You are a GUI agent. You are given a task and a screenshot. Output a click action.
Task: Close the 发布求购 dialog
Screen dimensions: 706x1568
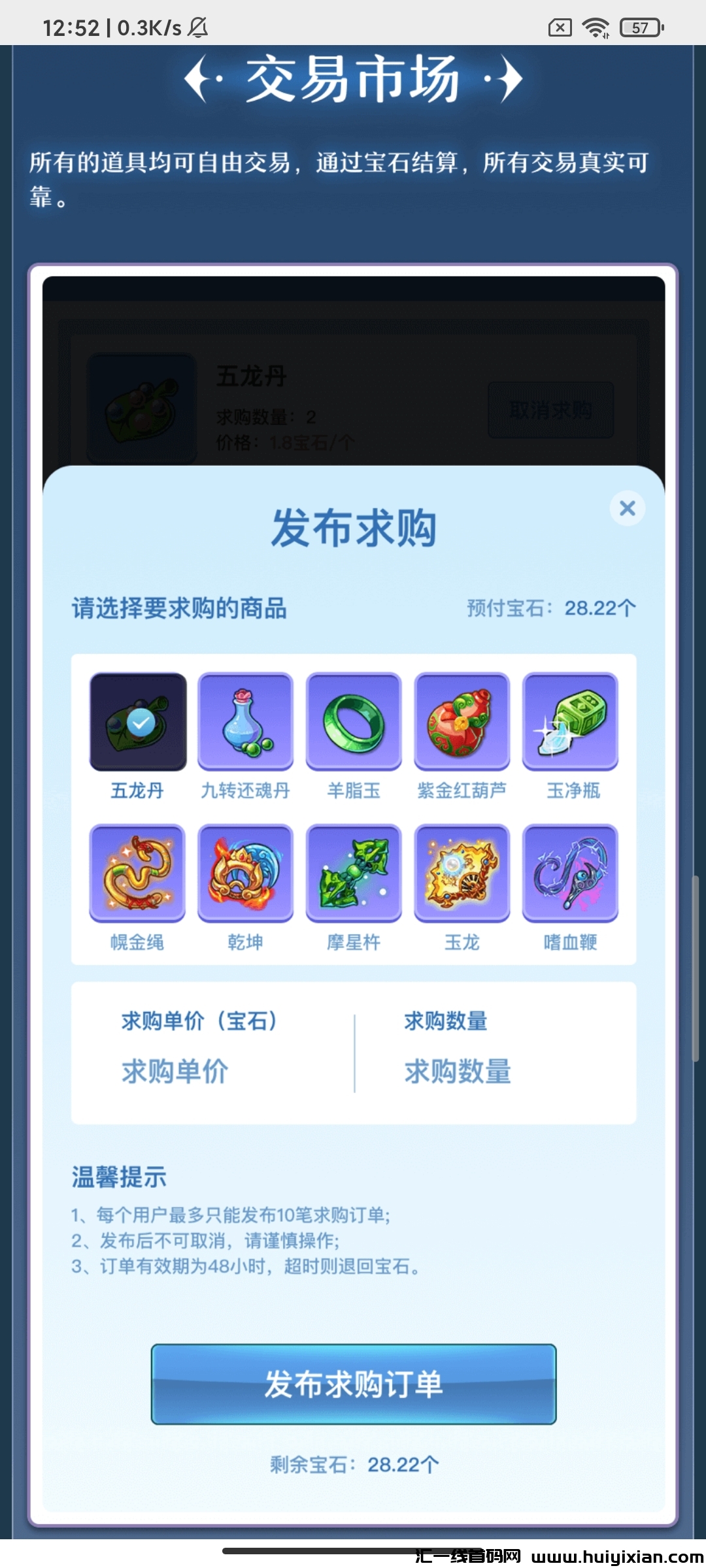pyautogui.click(x=627, y=509)
